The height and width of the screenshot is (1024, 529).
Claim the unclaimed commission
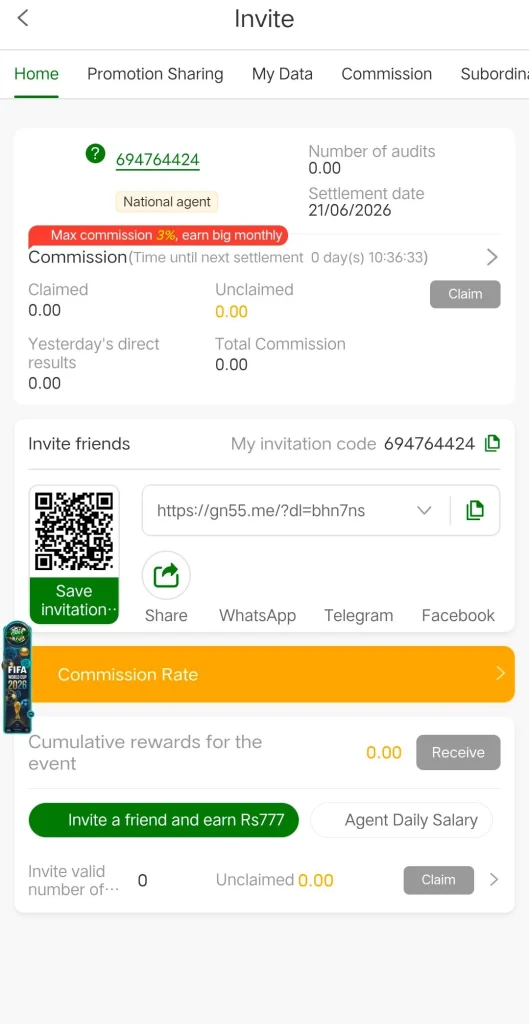pos(465,294)
